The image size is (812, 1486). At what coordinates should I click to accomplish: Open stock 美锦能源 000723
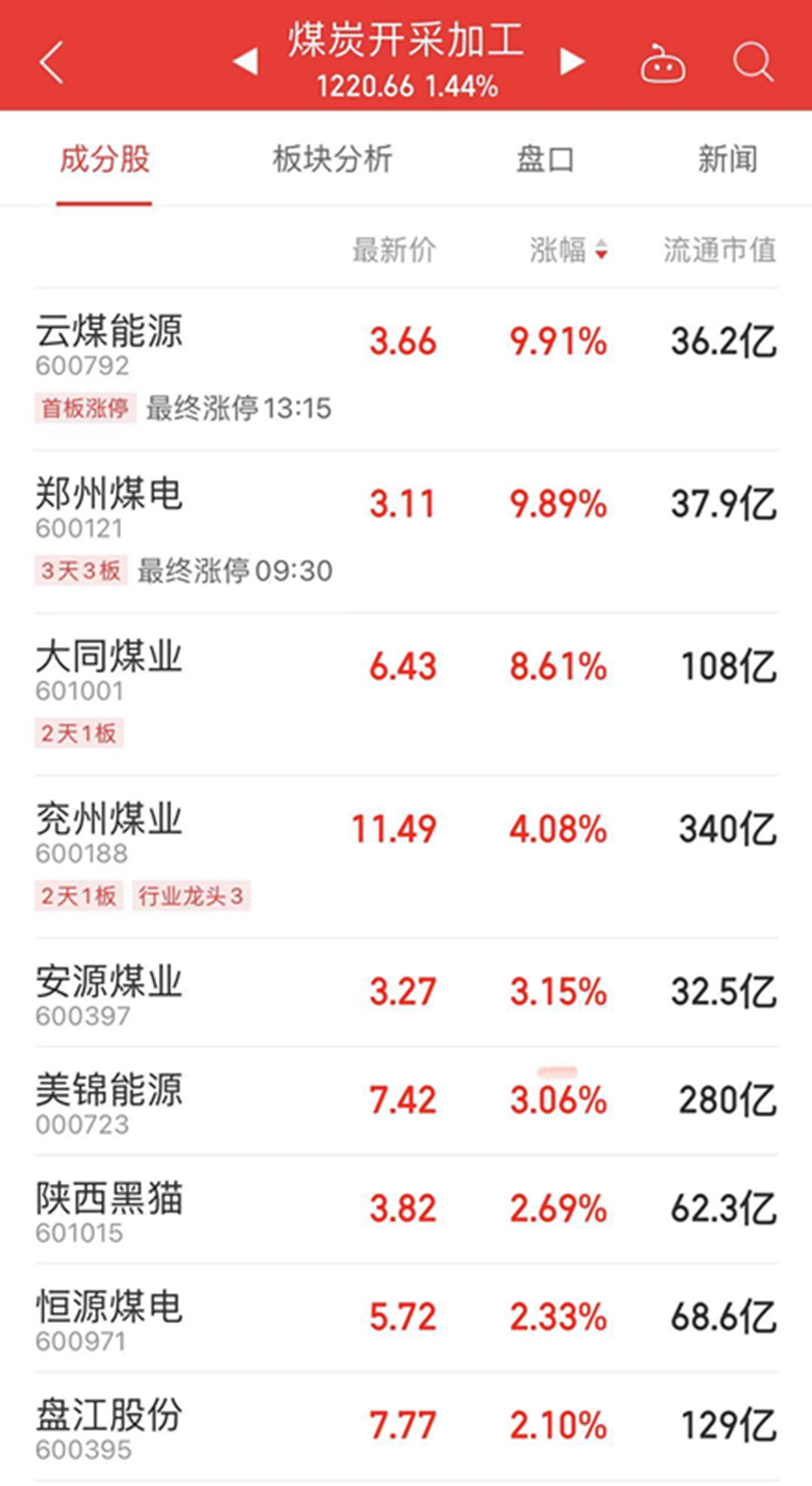[x=406, y=1101]
